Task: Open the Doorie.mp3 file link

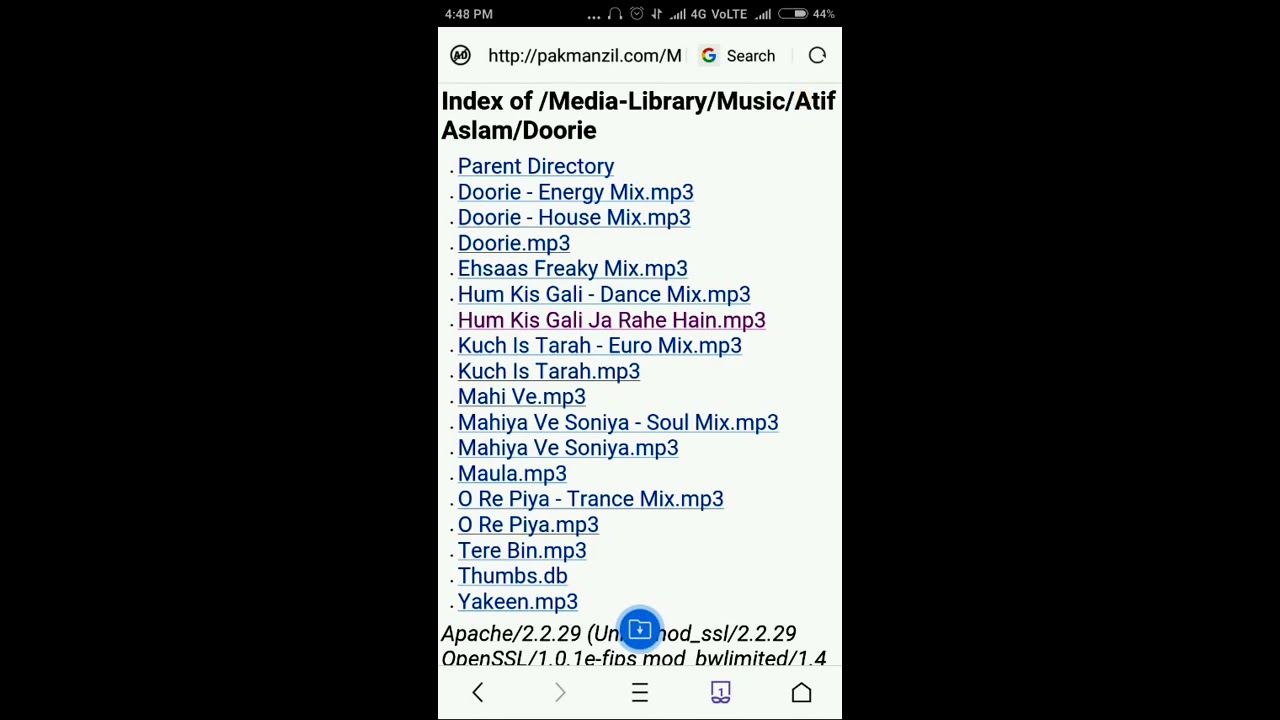Action: pos(514,243)
